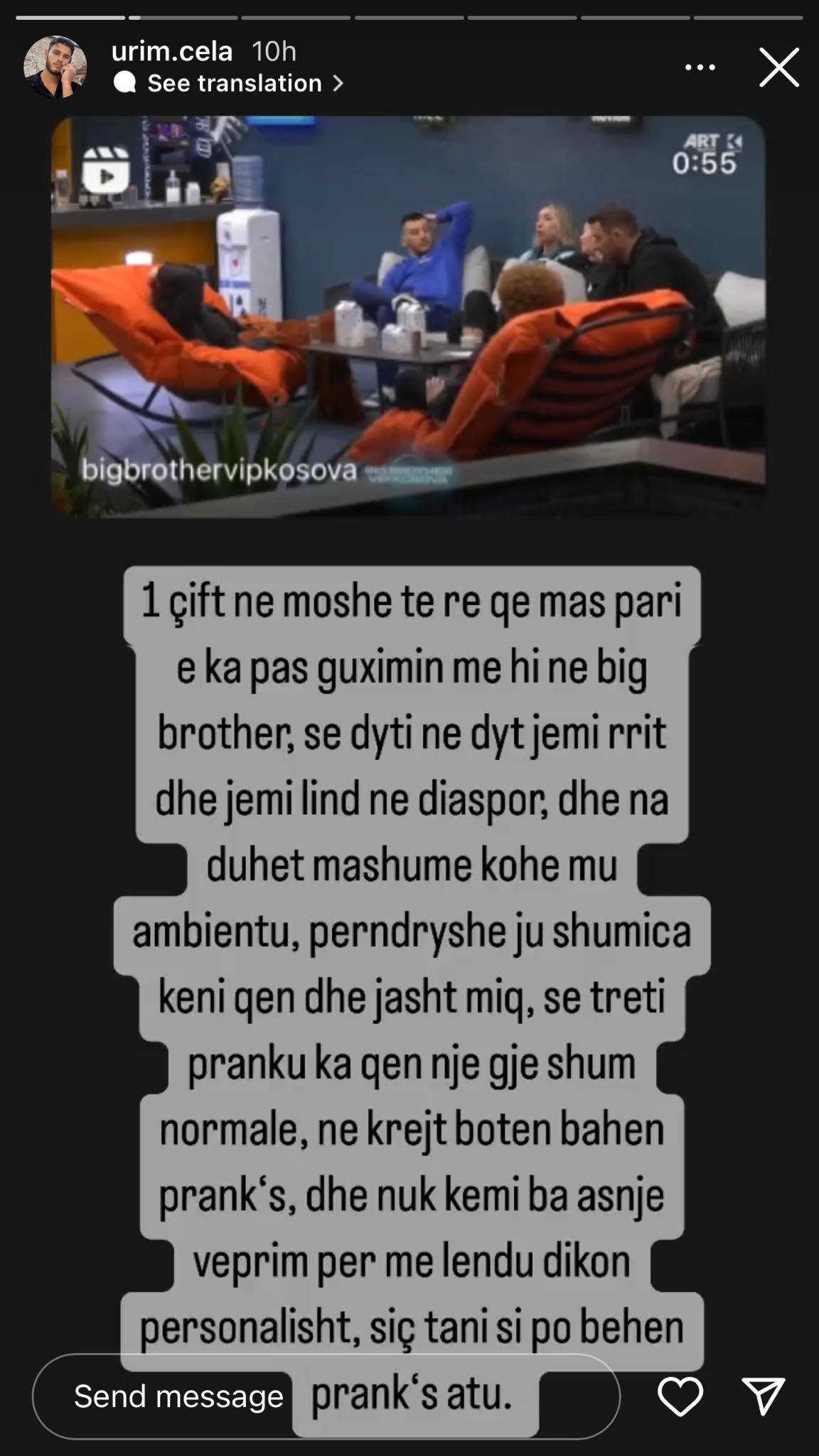Share the story via paper plane

[x=763, y=1395]
